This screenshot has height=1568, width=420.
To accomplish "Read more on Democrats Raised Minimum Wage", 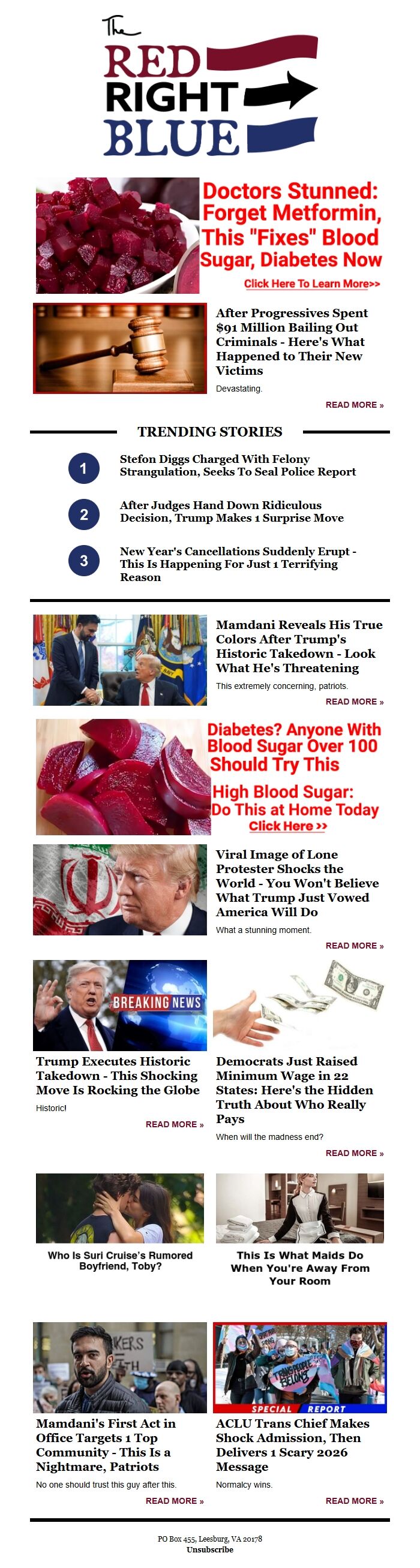I will pos(354,1153).
